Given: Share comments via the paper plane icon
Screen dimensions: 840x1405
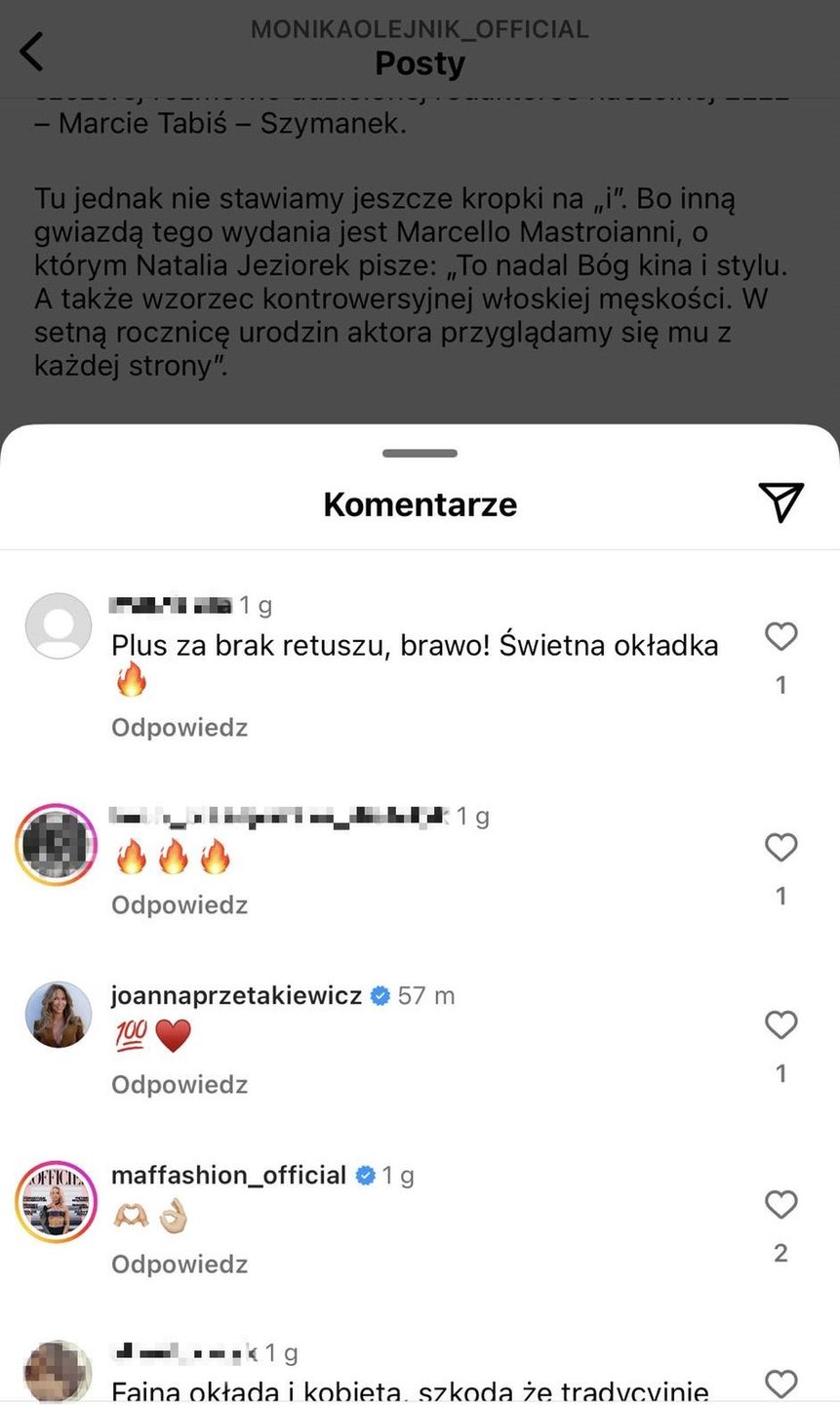Looking at the screenshot, I should [780, 502].
